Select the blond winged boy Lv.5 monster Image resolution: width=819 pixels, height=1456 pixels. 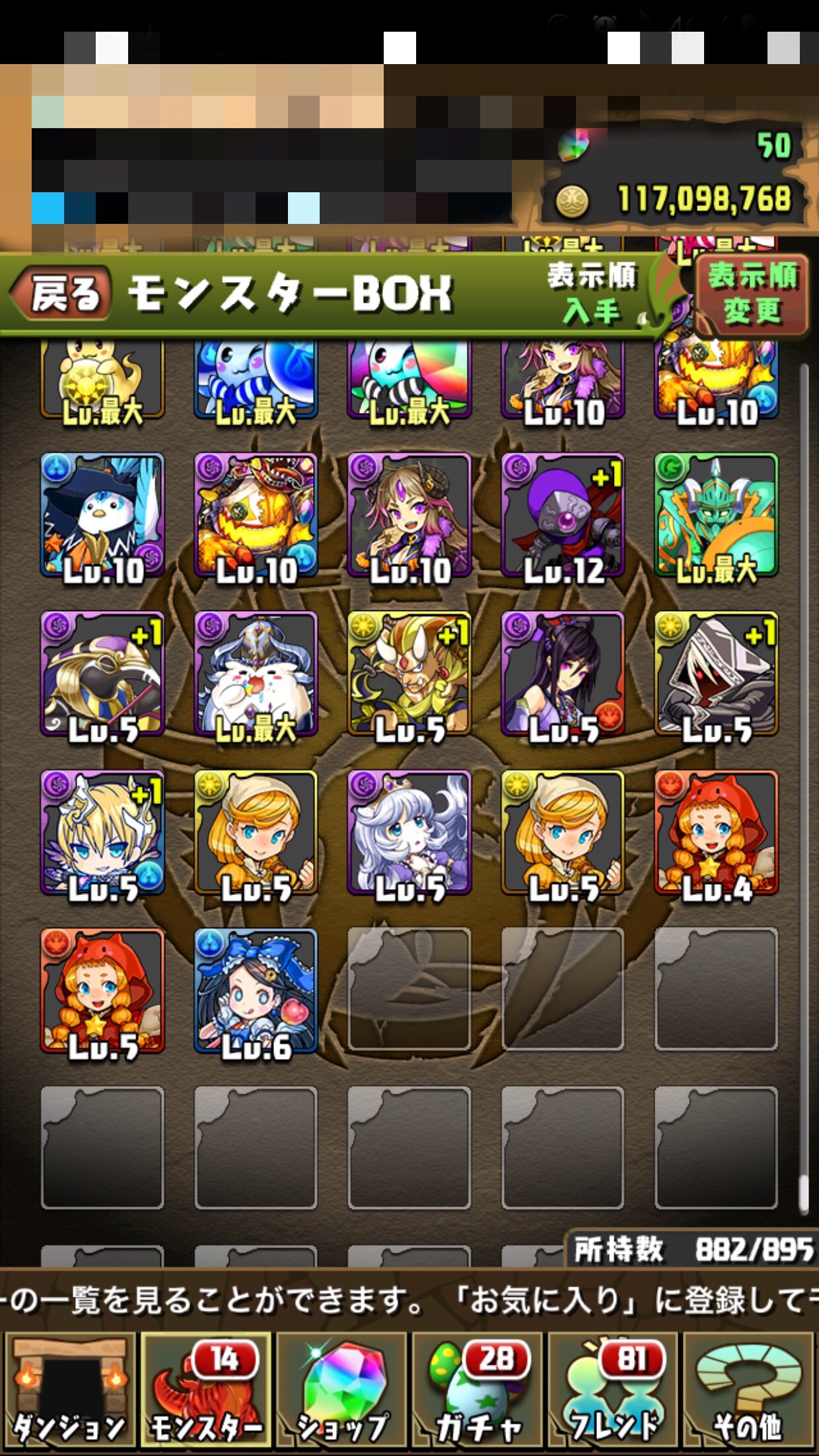[102, 832]
